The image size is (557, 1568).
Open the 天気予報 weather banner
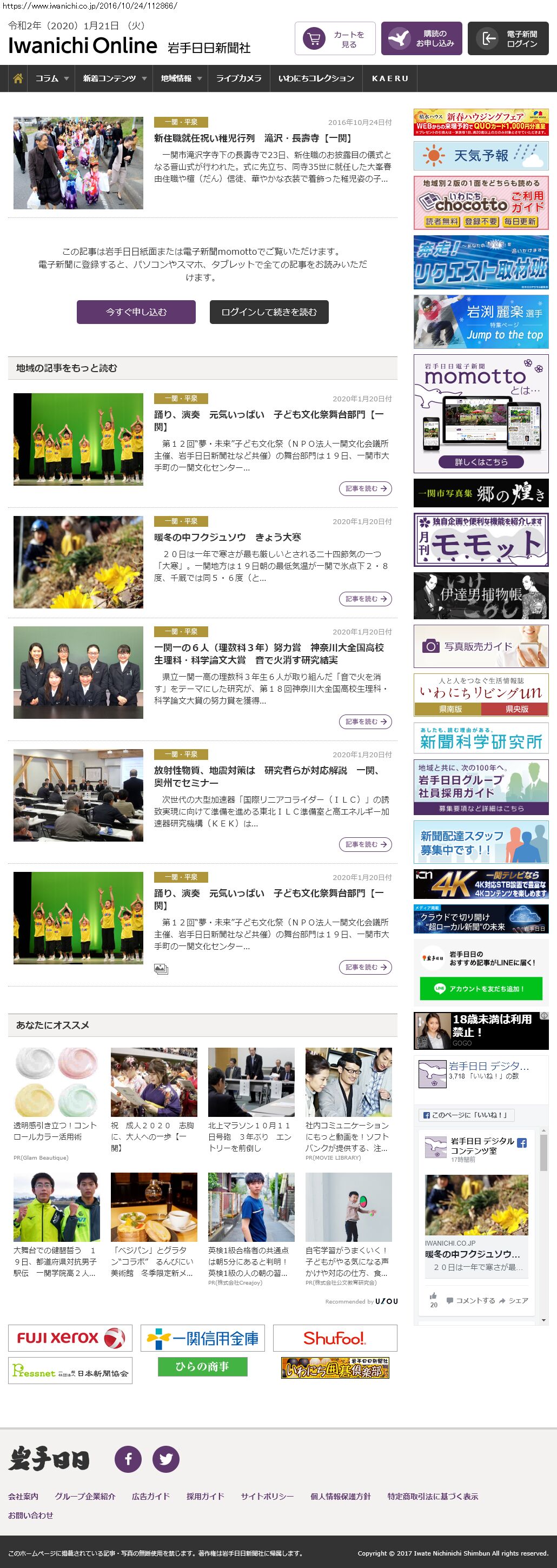(x=480, y=156)
